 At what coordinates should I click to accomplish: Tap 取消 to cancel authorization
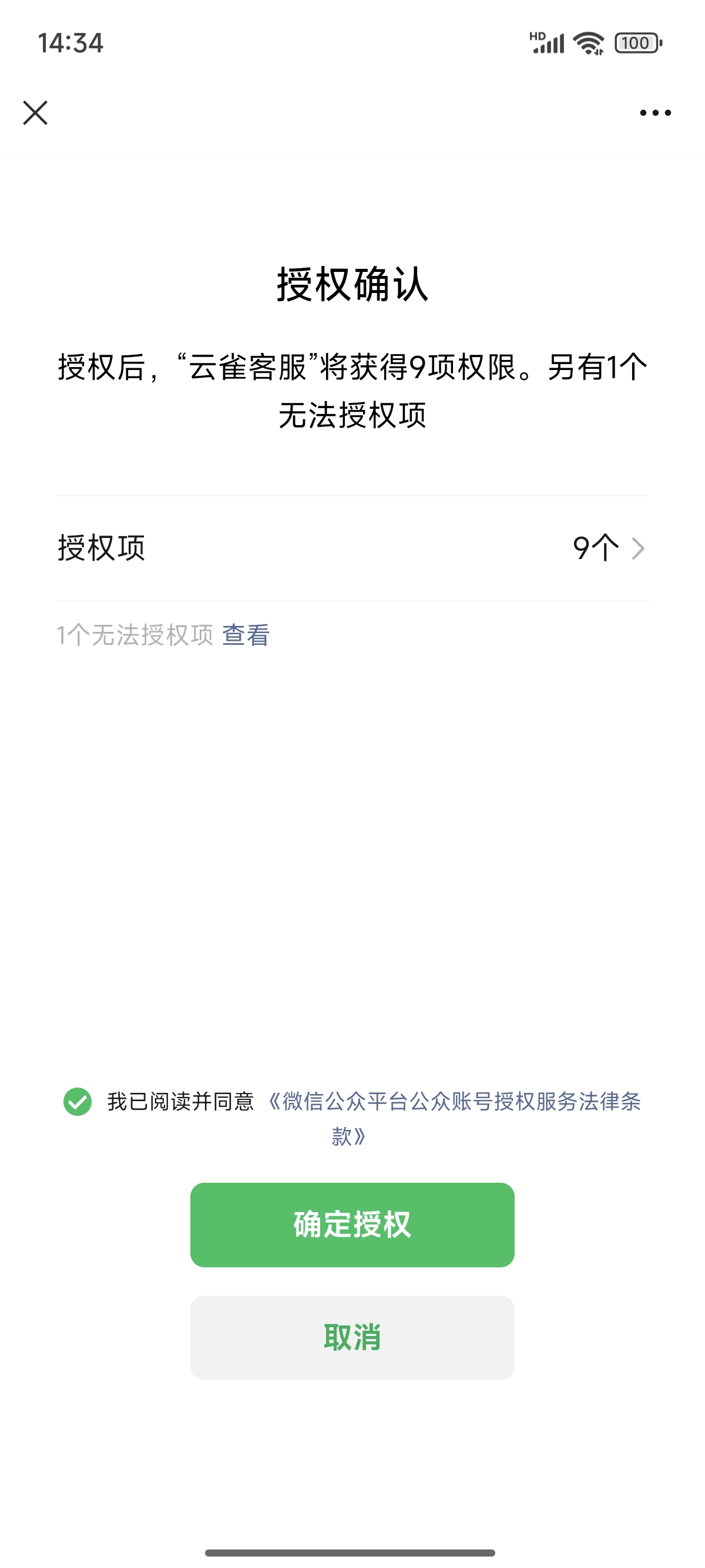pyautogui.click(x=352, y=1337)
